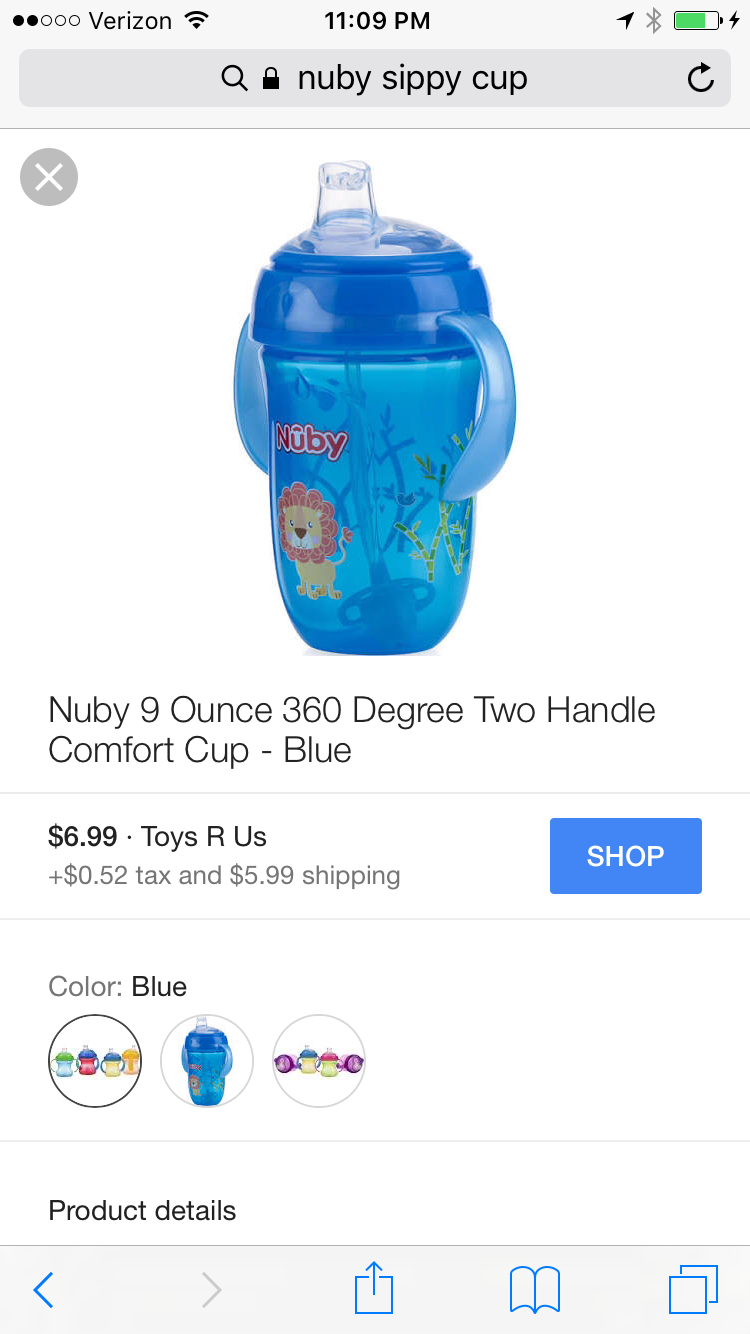The height and width of the screenshot is (1334, 750).
Task: Open Safari bookmarks
Action: (x=535, y=1290)
